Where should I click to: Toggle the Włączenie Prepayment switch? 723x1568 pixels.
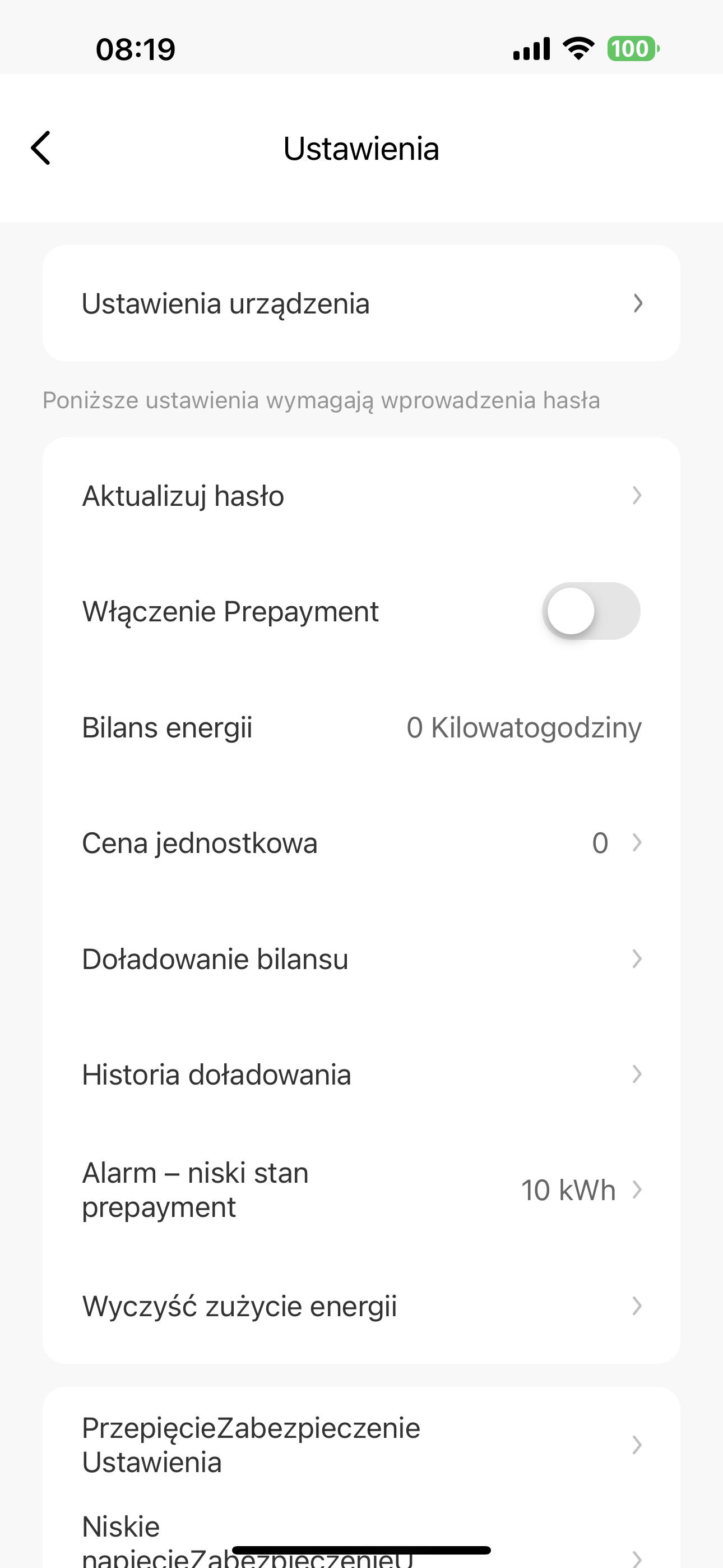(590, 611)
